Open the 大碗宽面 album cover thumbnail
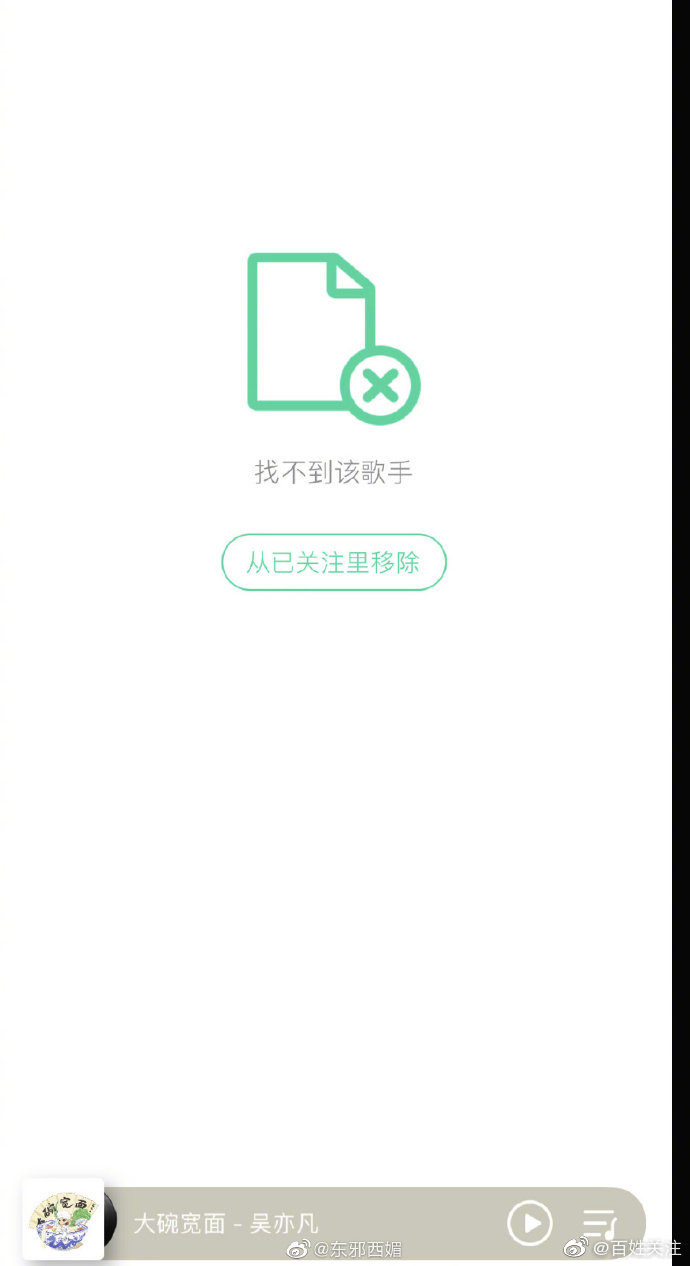 pos(63,1219)
